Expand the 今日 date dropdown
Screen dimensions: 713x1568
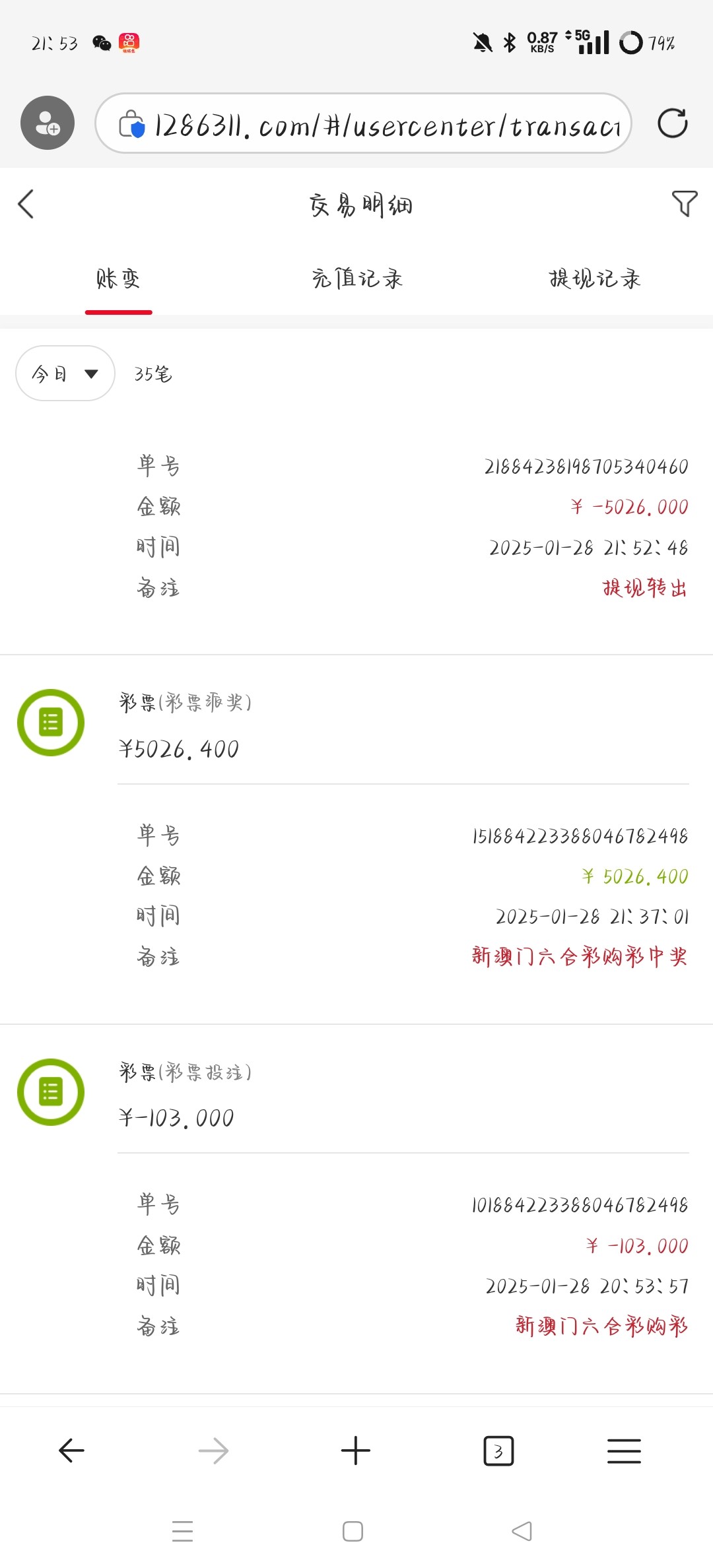[65, 374]
